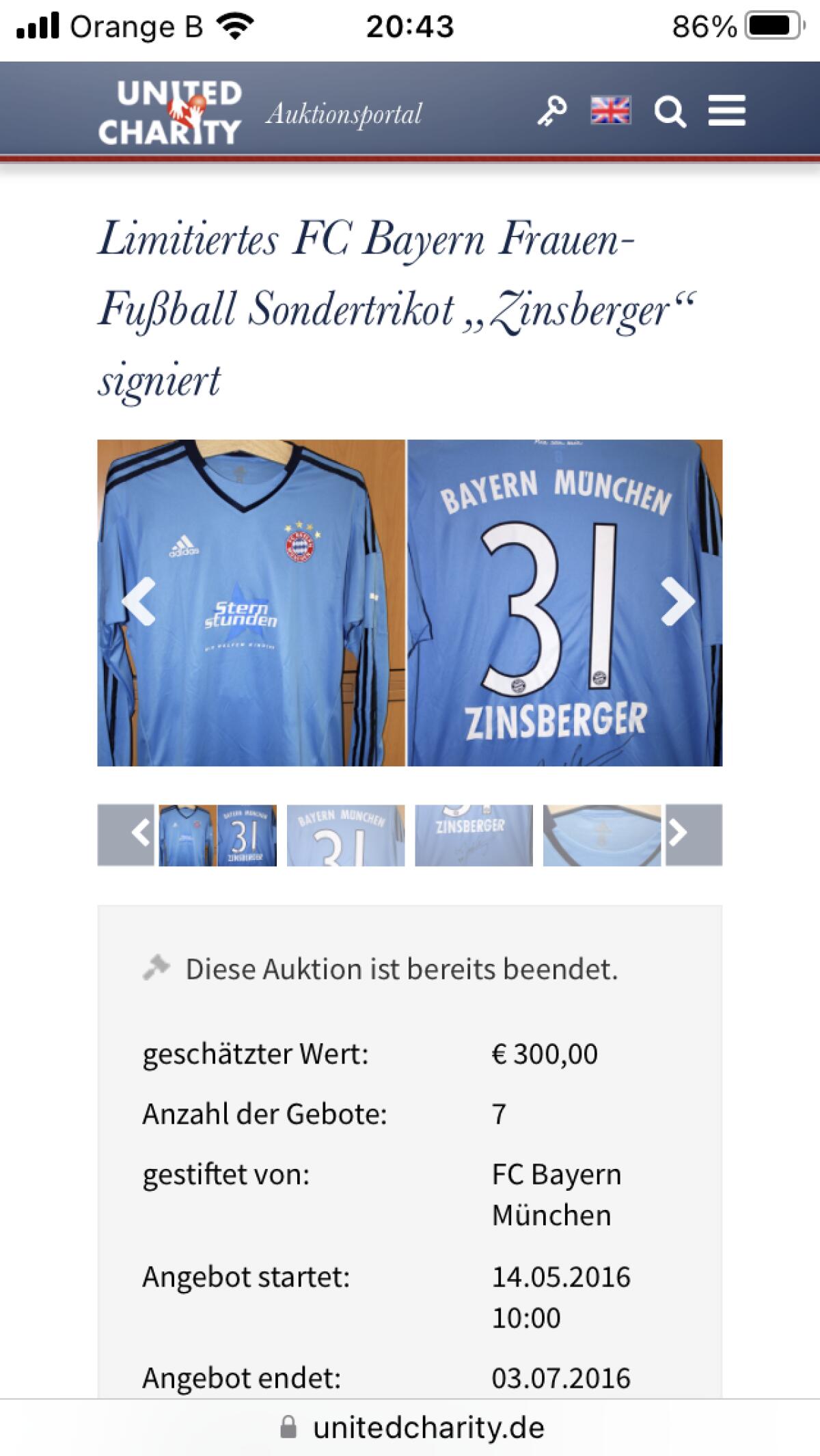Select the thumbnail with front and back jersey

[x=217, y=835]
